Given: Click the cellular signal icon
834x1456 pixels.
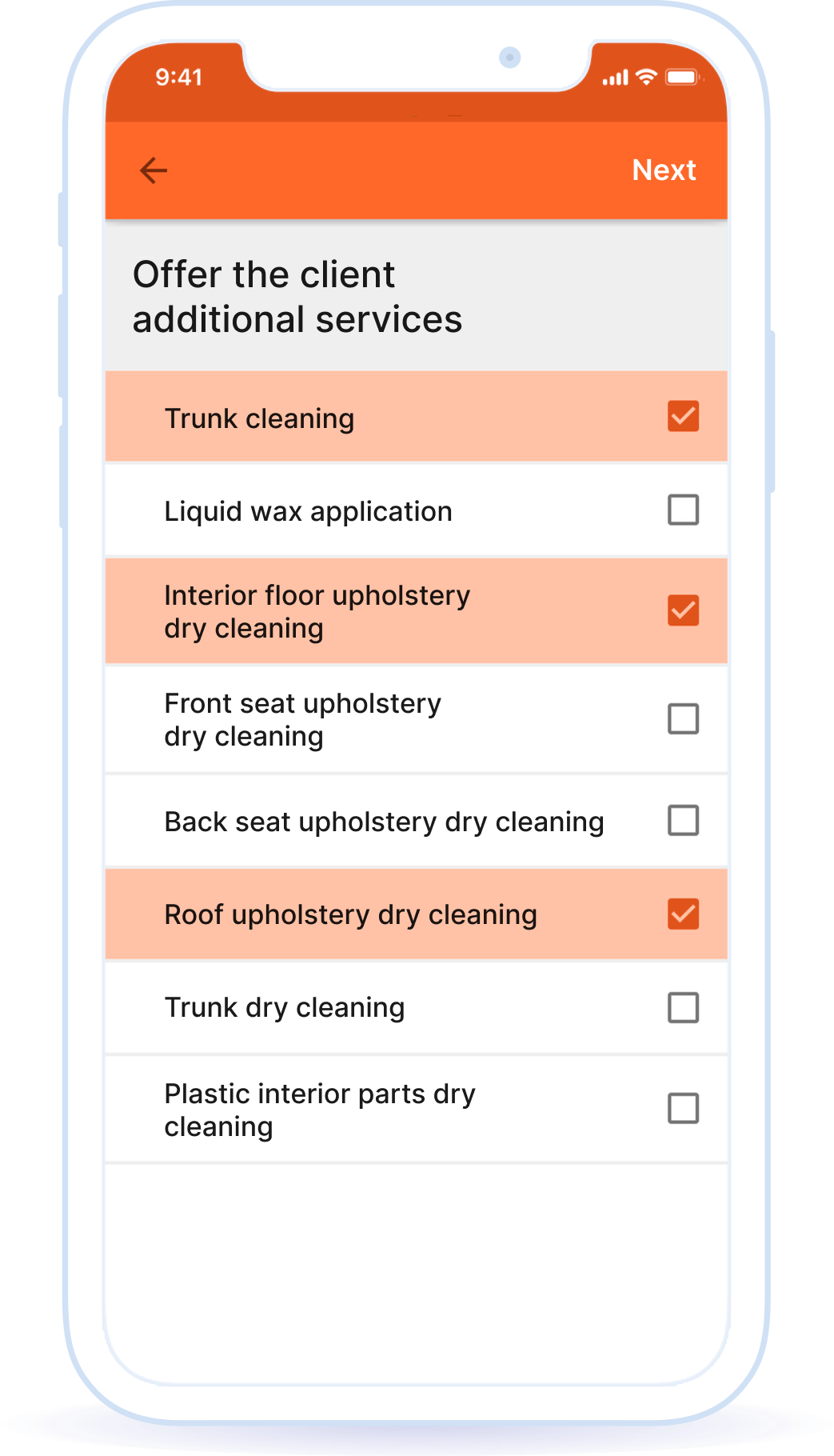Looking at the screenshot, I should pyautogui.click(x=614, y=78).
